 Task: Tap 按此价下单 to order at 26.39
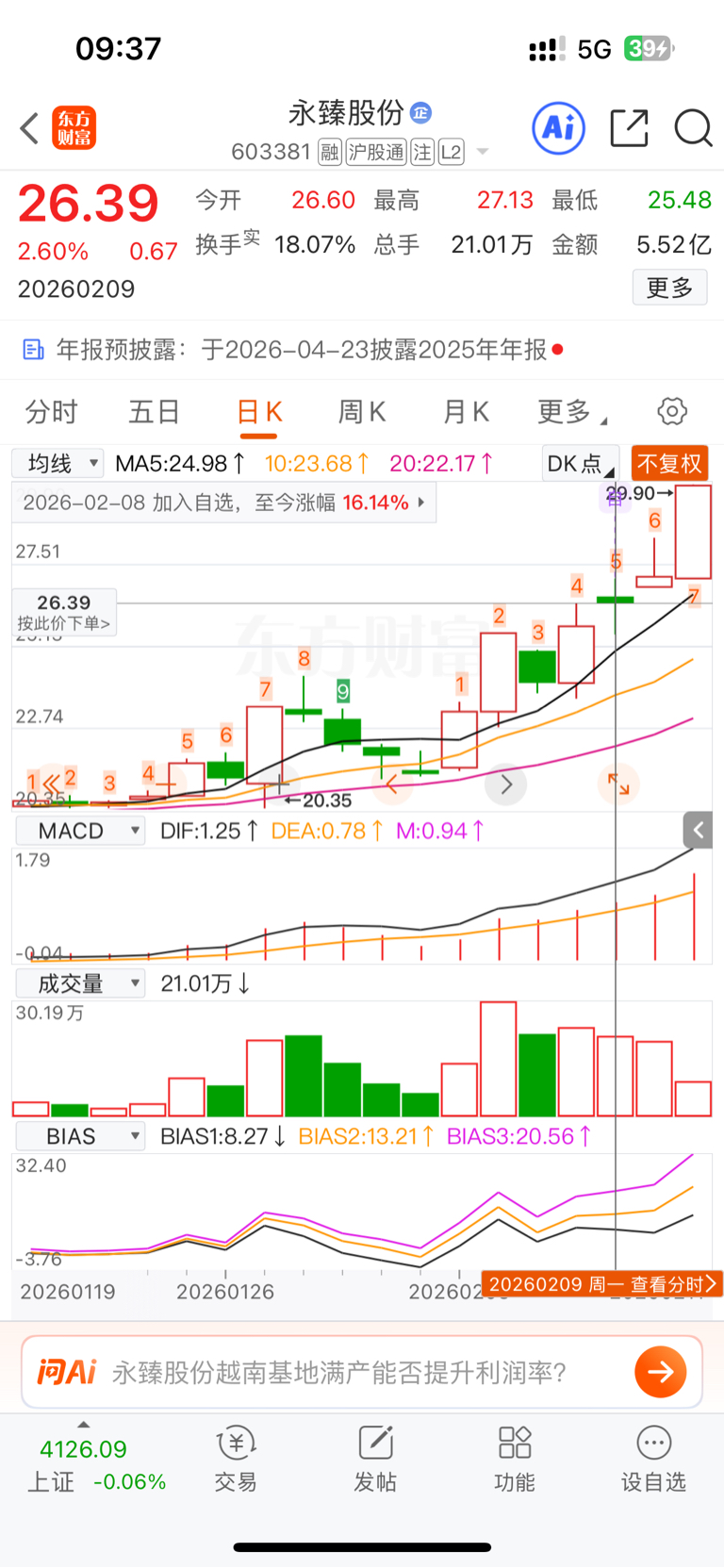(63, 613)
